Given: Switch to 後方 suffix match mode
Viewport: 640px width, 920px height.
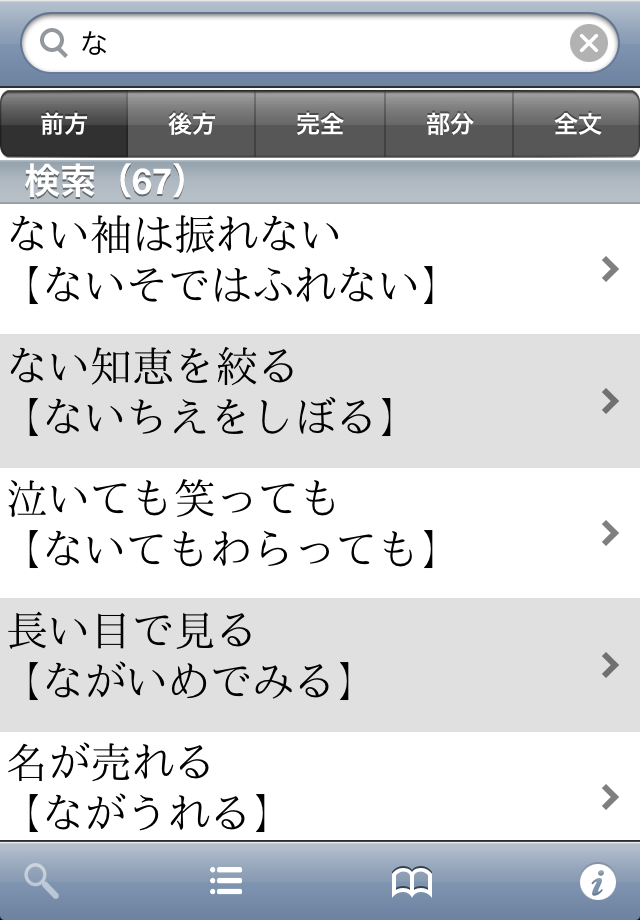Looking at the screenshot, I should (x=192, y=124).
